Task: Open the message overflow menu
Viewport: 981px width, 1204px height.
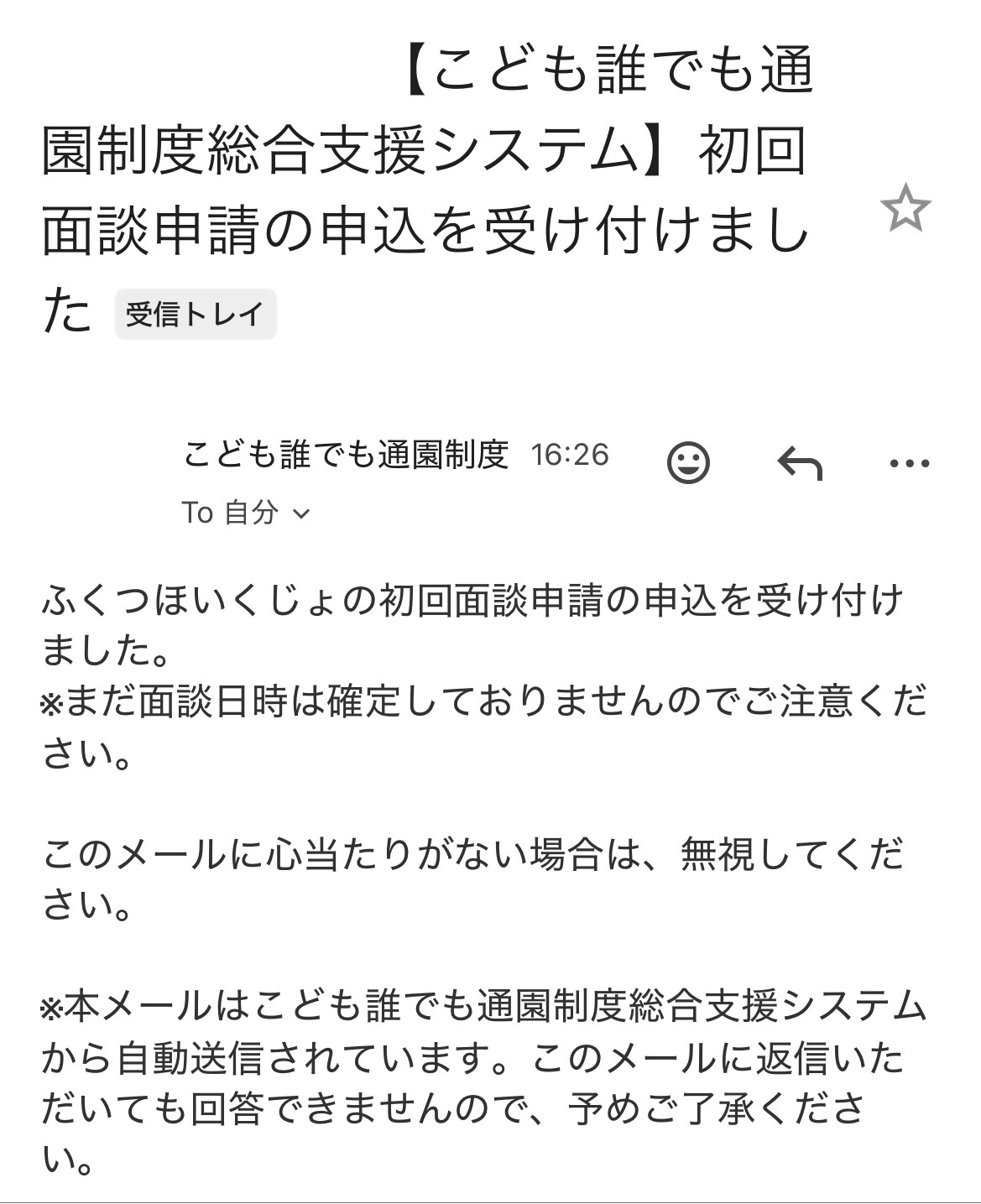Action: click(x=909, y=462)
